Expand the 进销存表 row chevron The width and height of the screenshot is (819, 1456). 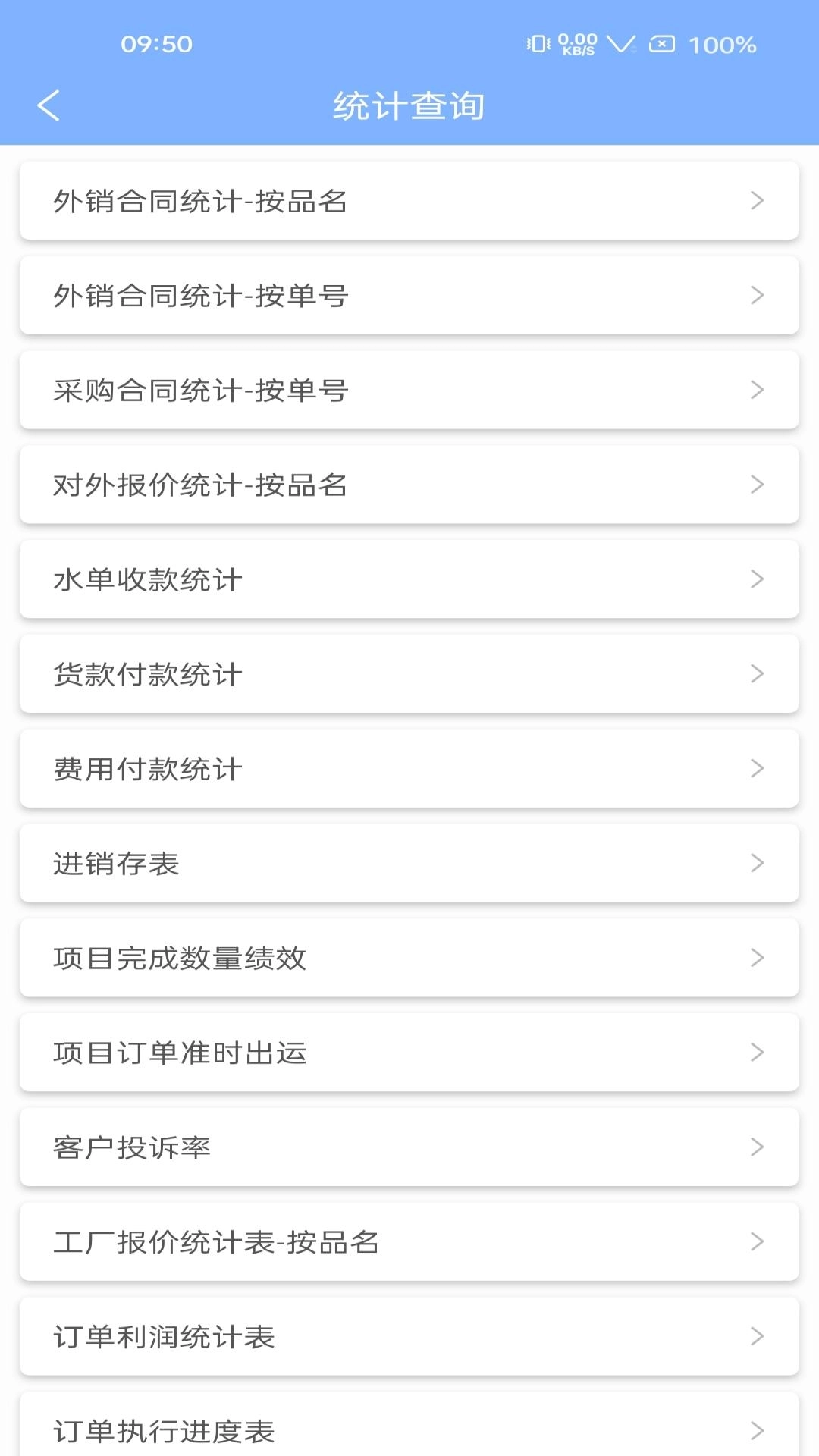coord(757,863)
